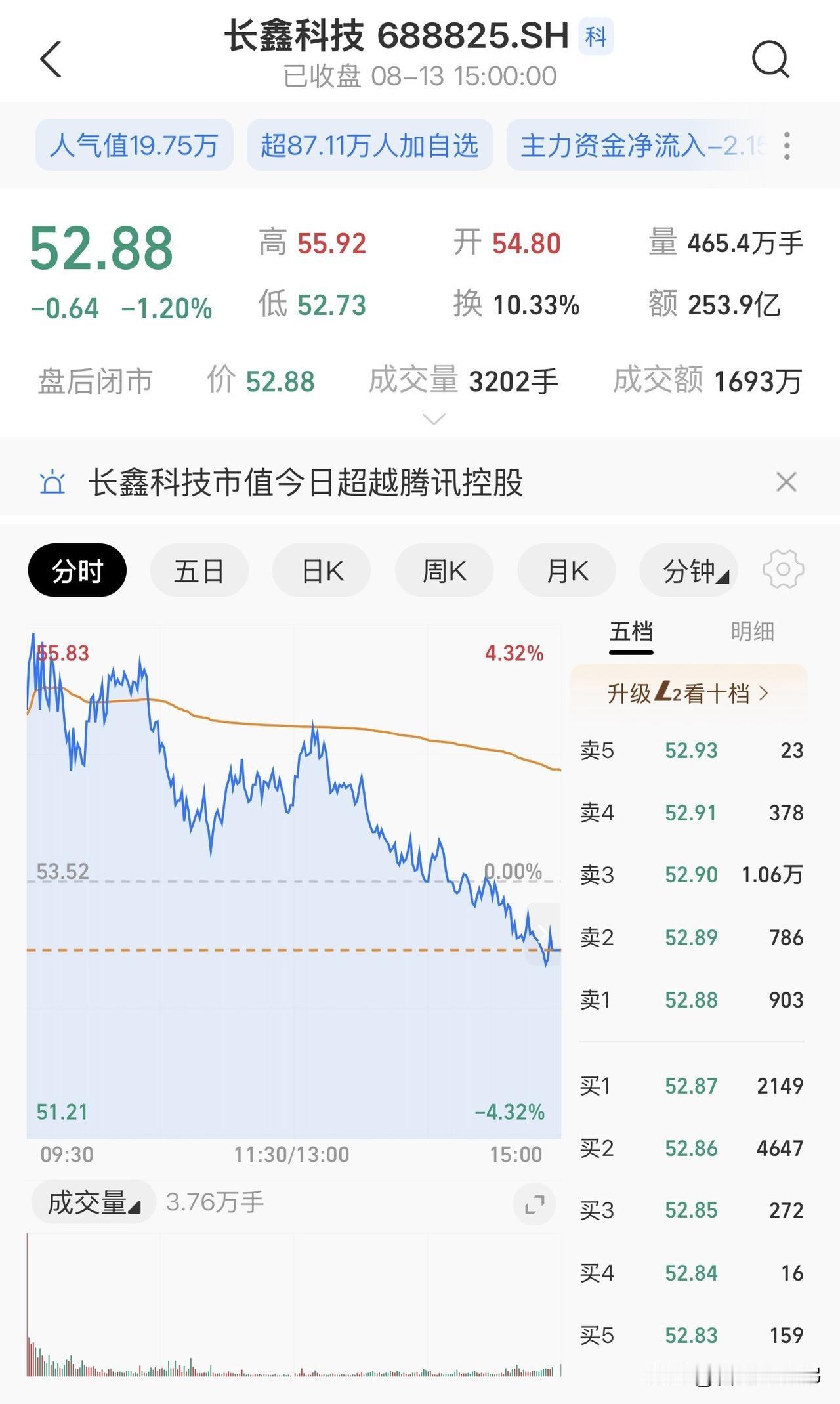The height and width of the screenshot is (1404, 840).
Task: Open the three-dot overflow menu
Action: click(787, 145)
